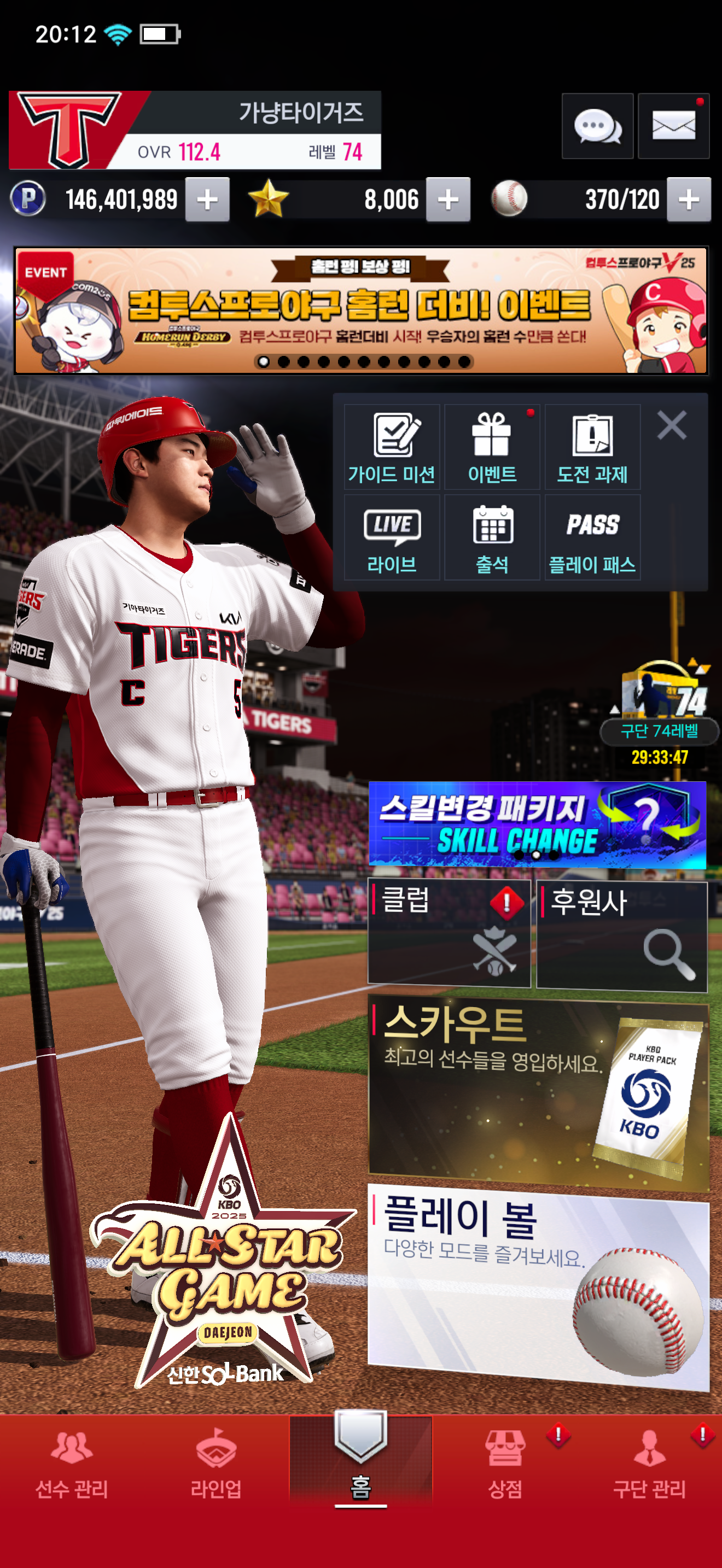Open the 라이브 LIVE menu
Image resolution: width=722 pixels, height=1568 pixels.
click(392, 537)
